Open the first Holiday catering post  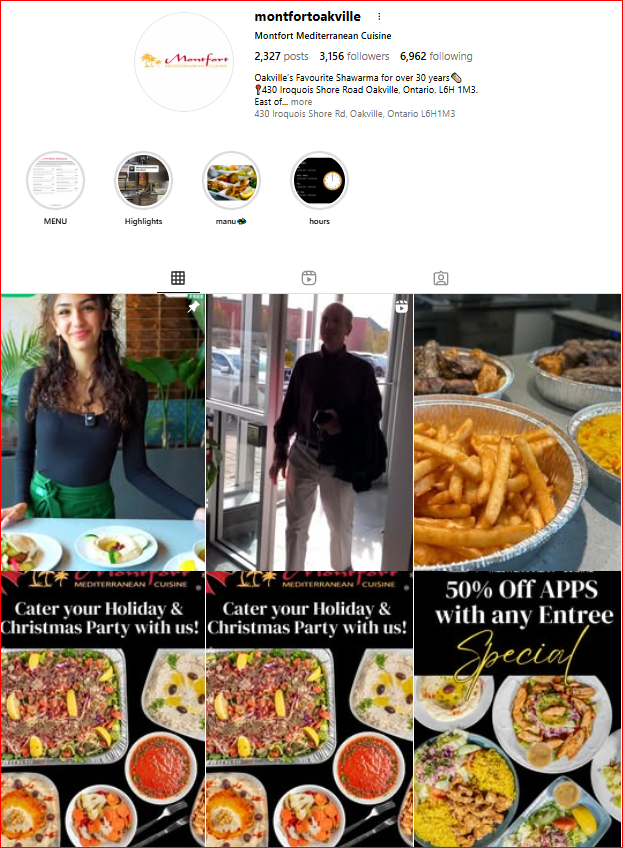coord(102,710)
